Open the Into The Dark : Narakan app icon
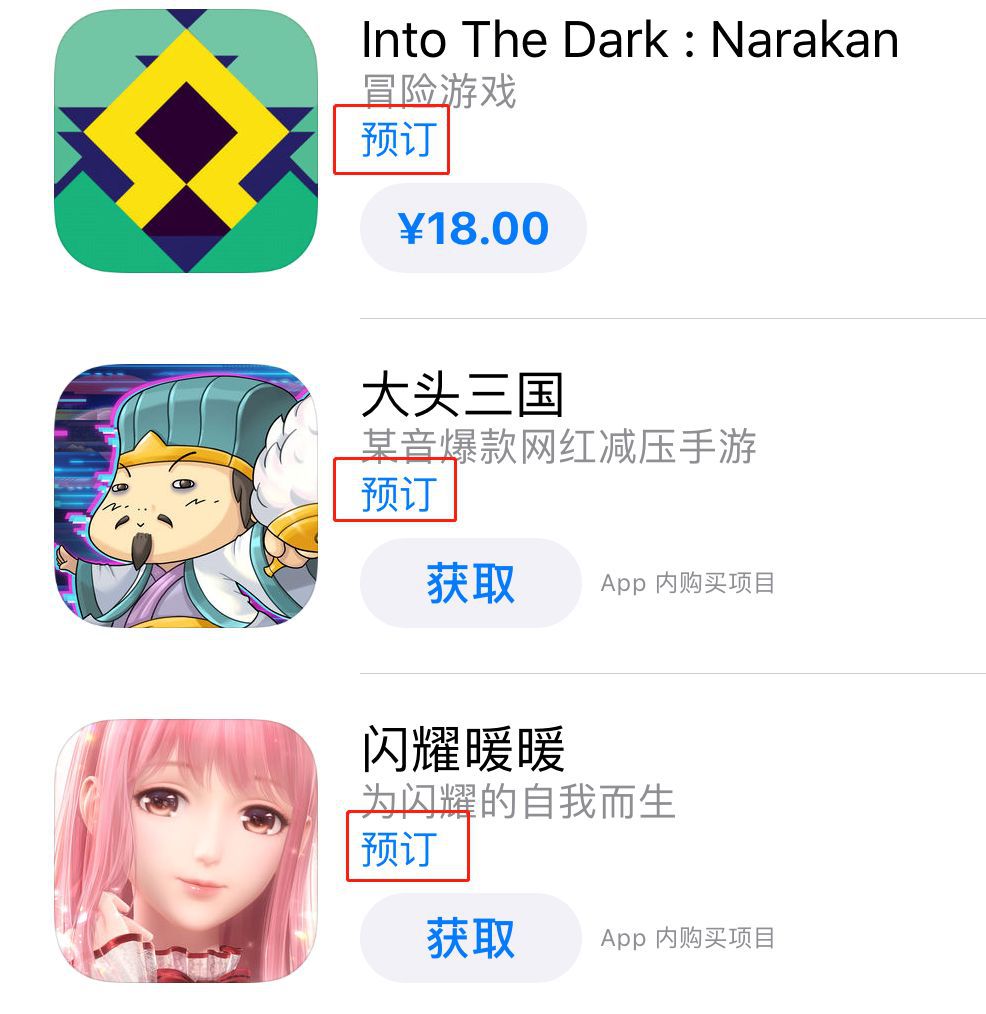986x1014 pixels. [186, 141]
